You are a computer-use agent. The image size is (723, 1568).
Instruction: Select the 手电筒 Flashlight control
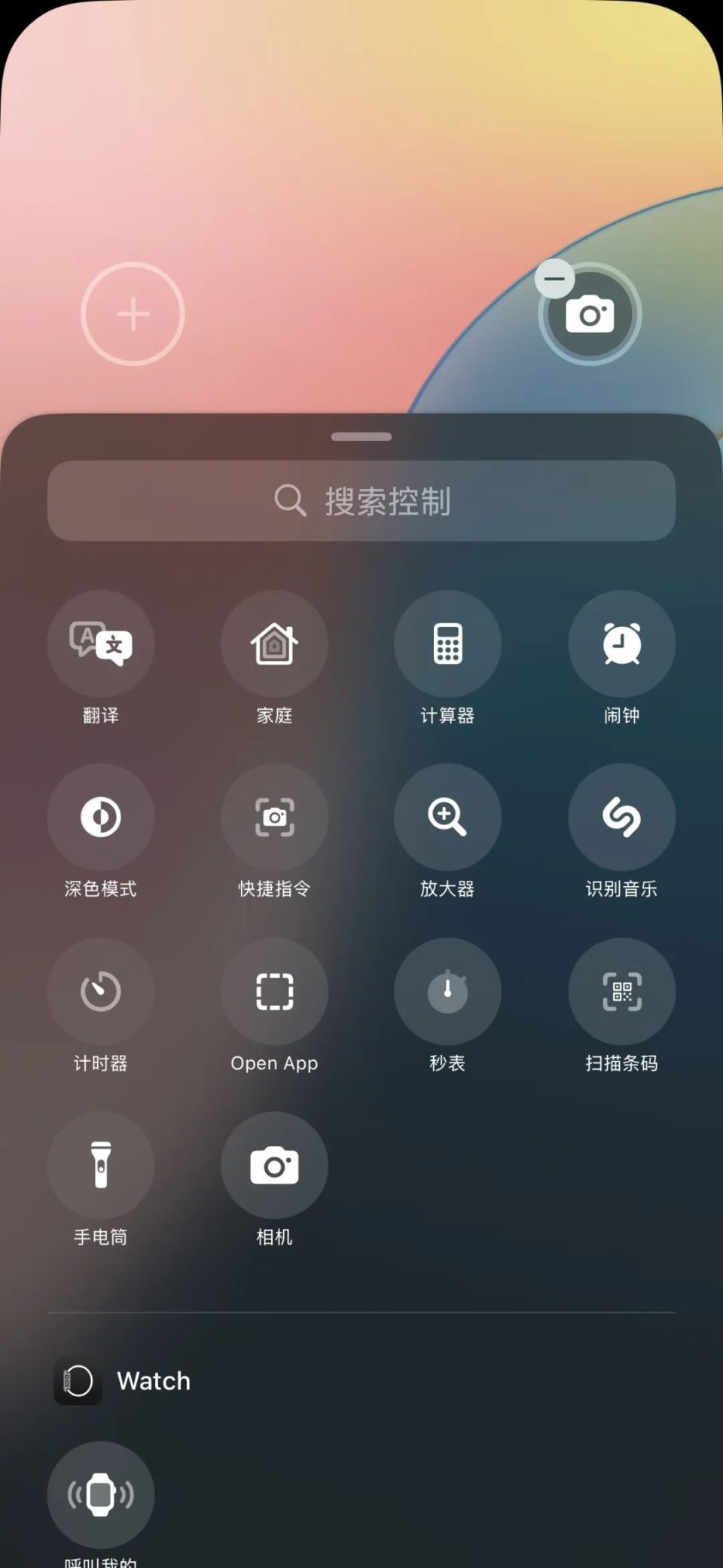coord(102,1166)
